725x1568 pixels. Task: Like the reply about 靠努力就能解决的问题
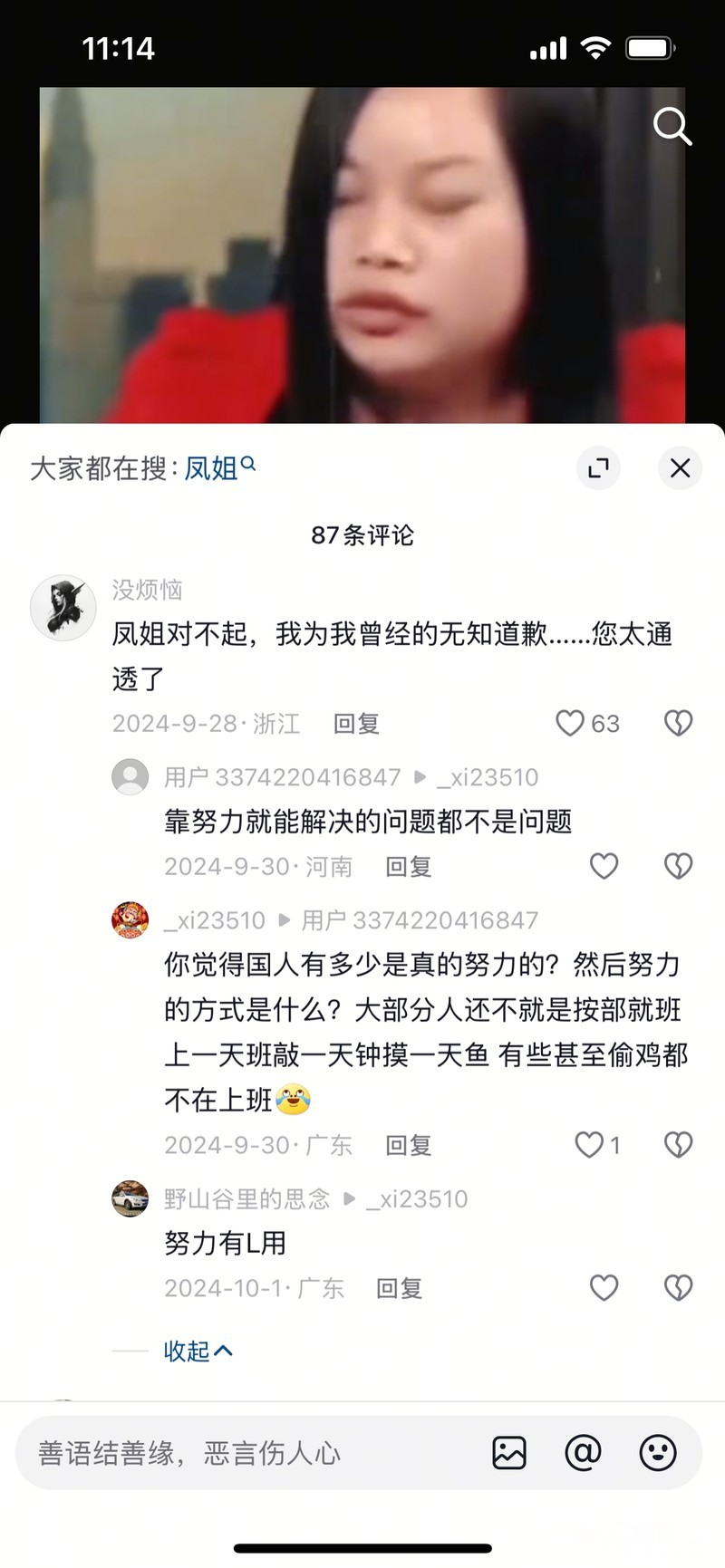[604, 866]
